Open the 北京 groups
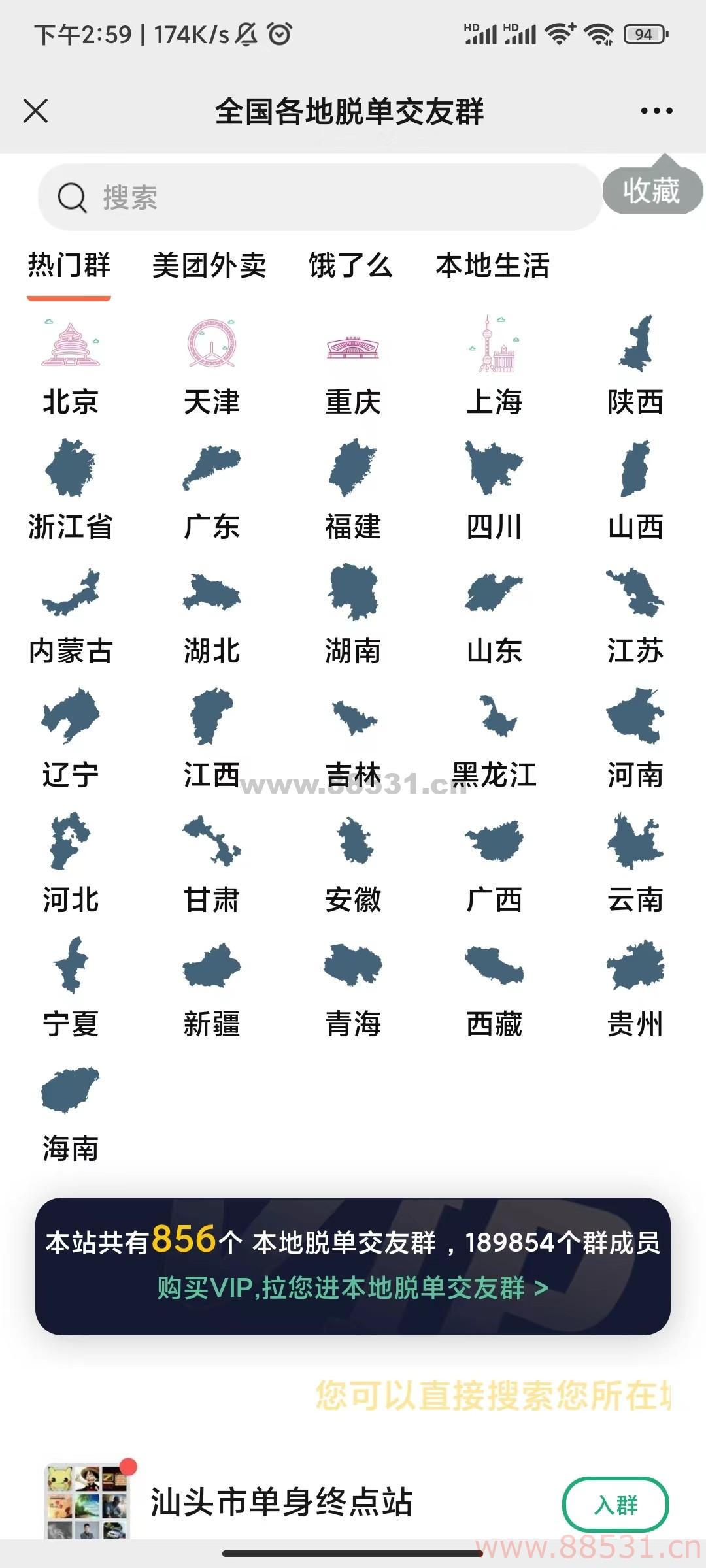Image resolution: width=706 pixels, height=1568 pixels. coord(71,366)
